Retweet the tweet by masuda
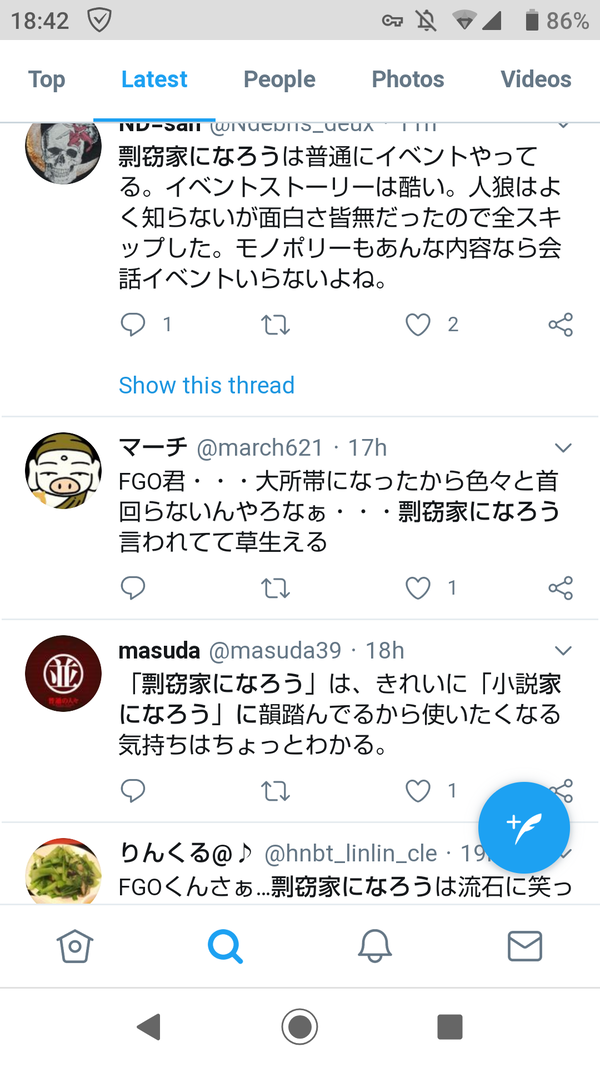Image resolution: width=600 pixels, height=1067 pixels. (276, 791)
